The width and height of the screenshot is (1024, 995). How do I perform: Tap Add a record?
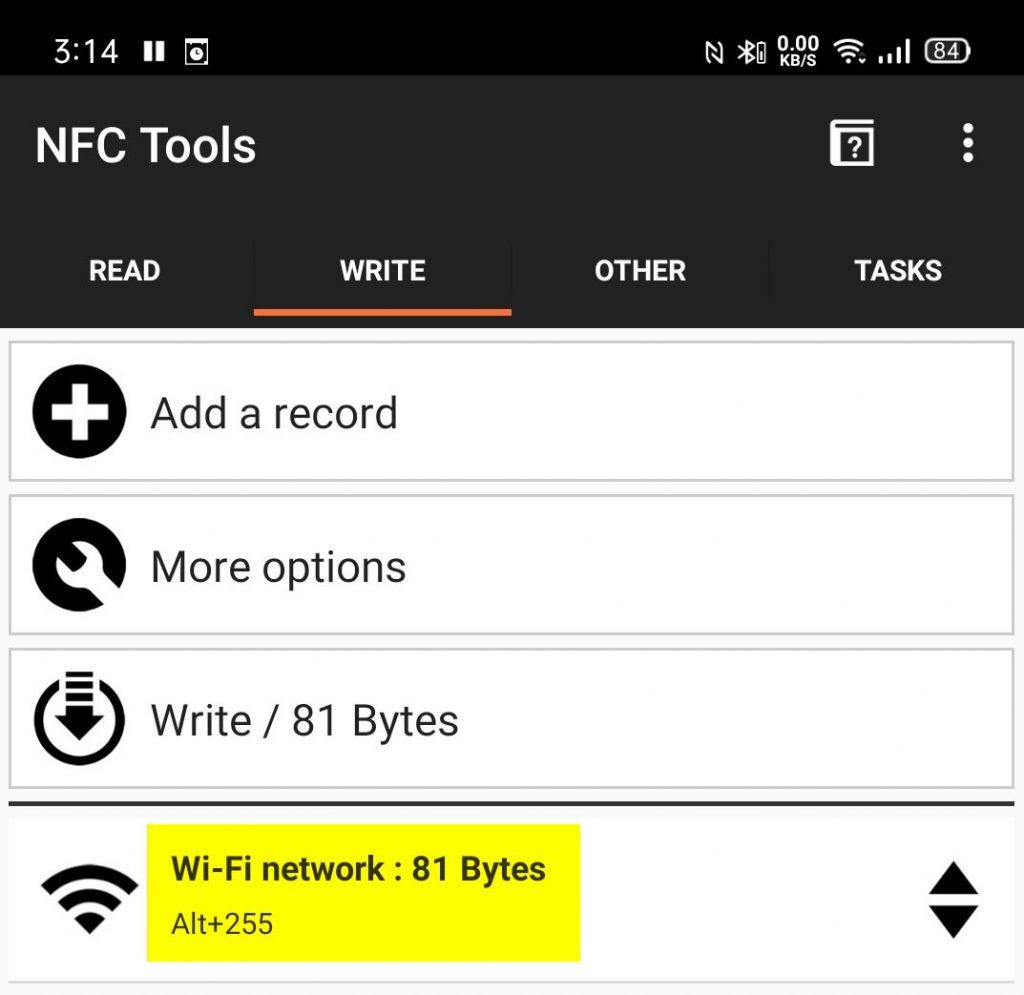tap(511, 412)
